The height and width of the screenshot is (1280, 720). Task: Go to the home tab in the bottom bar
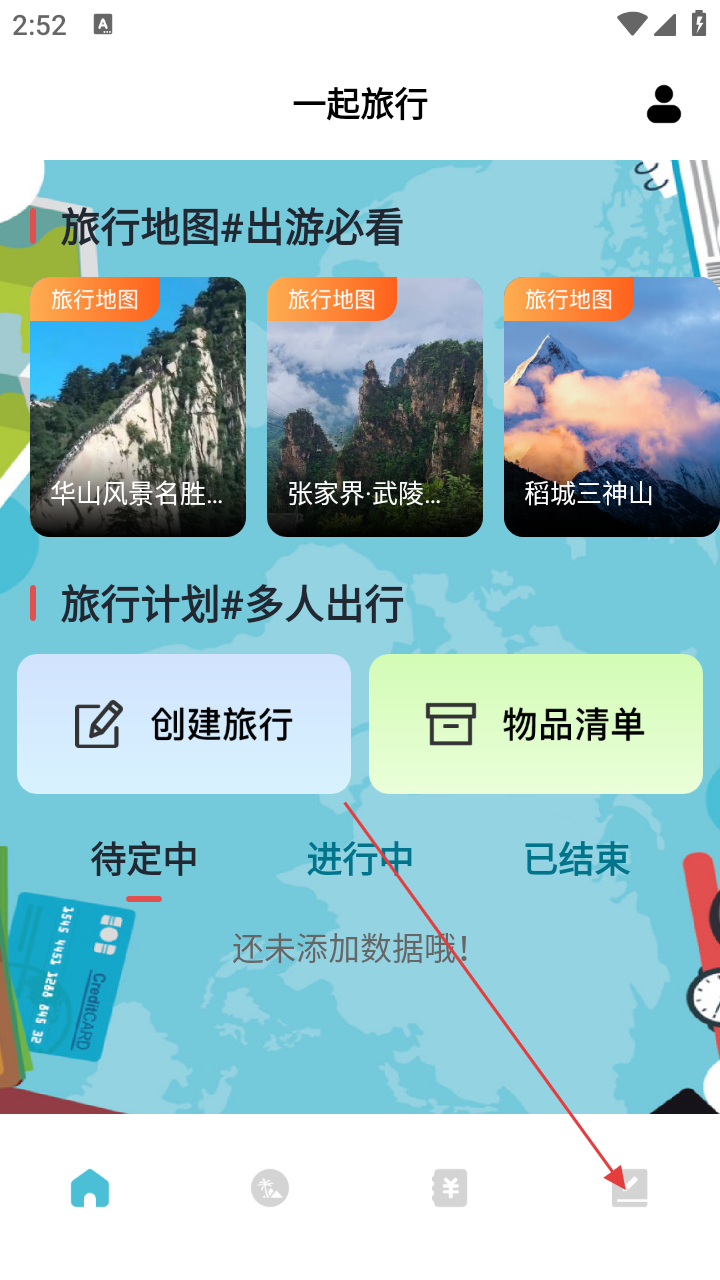(x=90, y=1188)
